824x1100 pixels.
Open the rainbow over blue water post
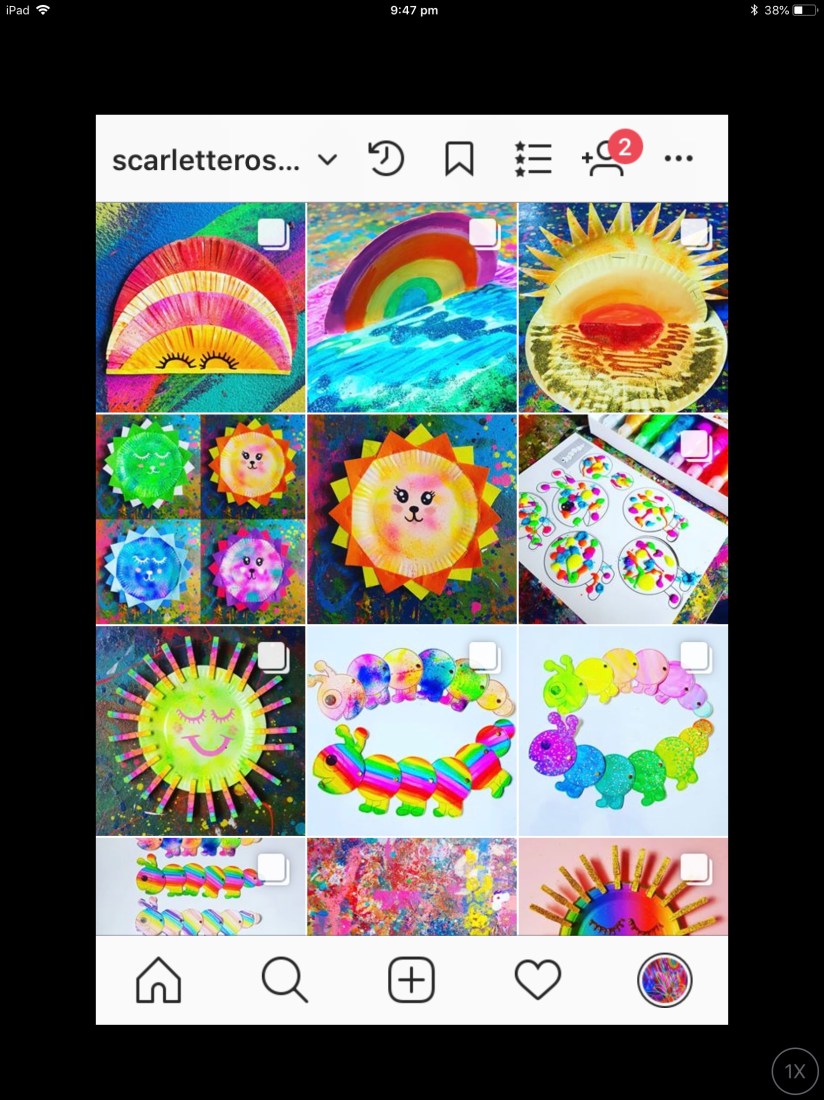click(411, 308)
